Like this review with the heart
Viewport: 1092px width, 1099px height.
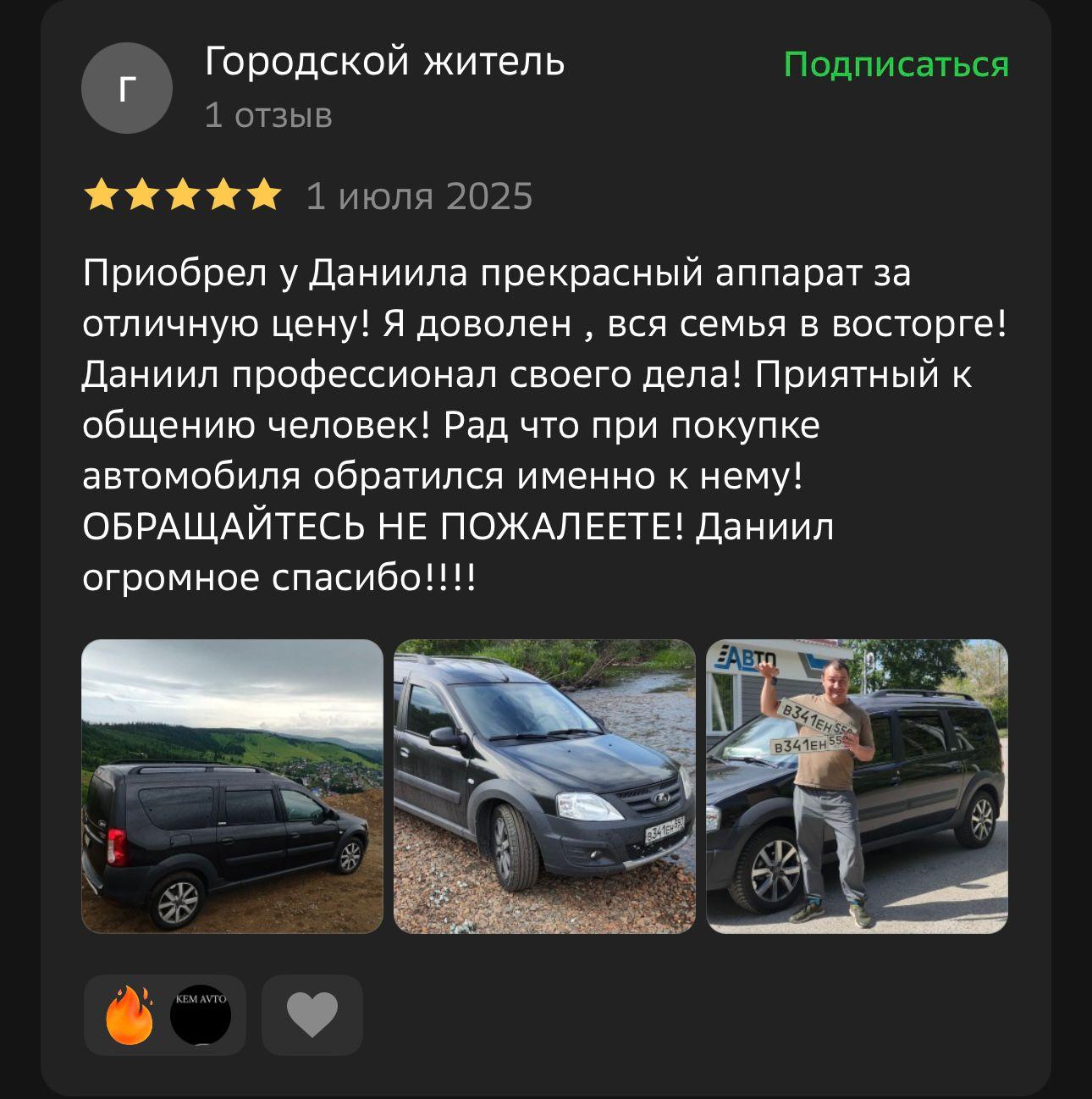pos(312,1014)
